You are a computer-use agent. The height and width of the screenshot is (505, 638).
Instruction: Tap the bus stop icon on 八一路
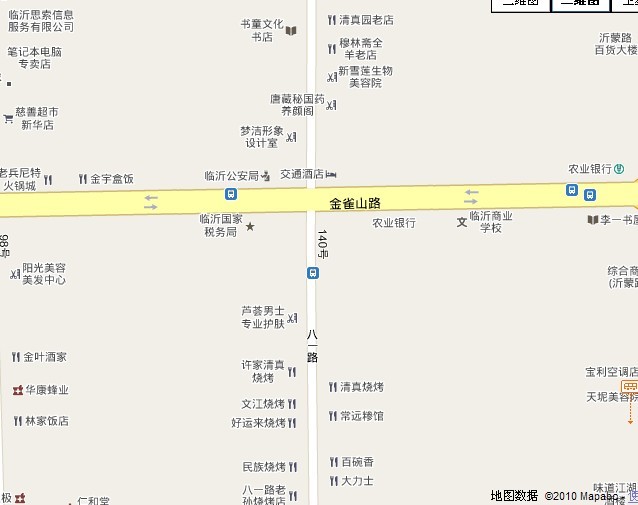(x=313, y=272)
